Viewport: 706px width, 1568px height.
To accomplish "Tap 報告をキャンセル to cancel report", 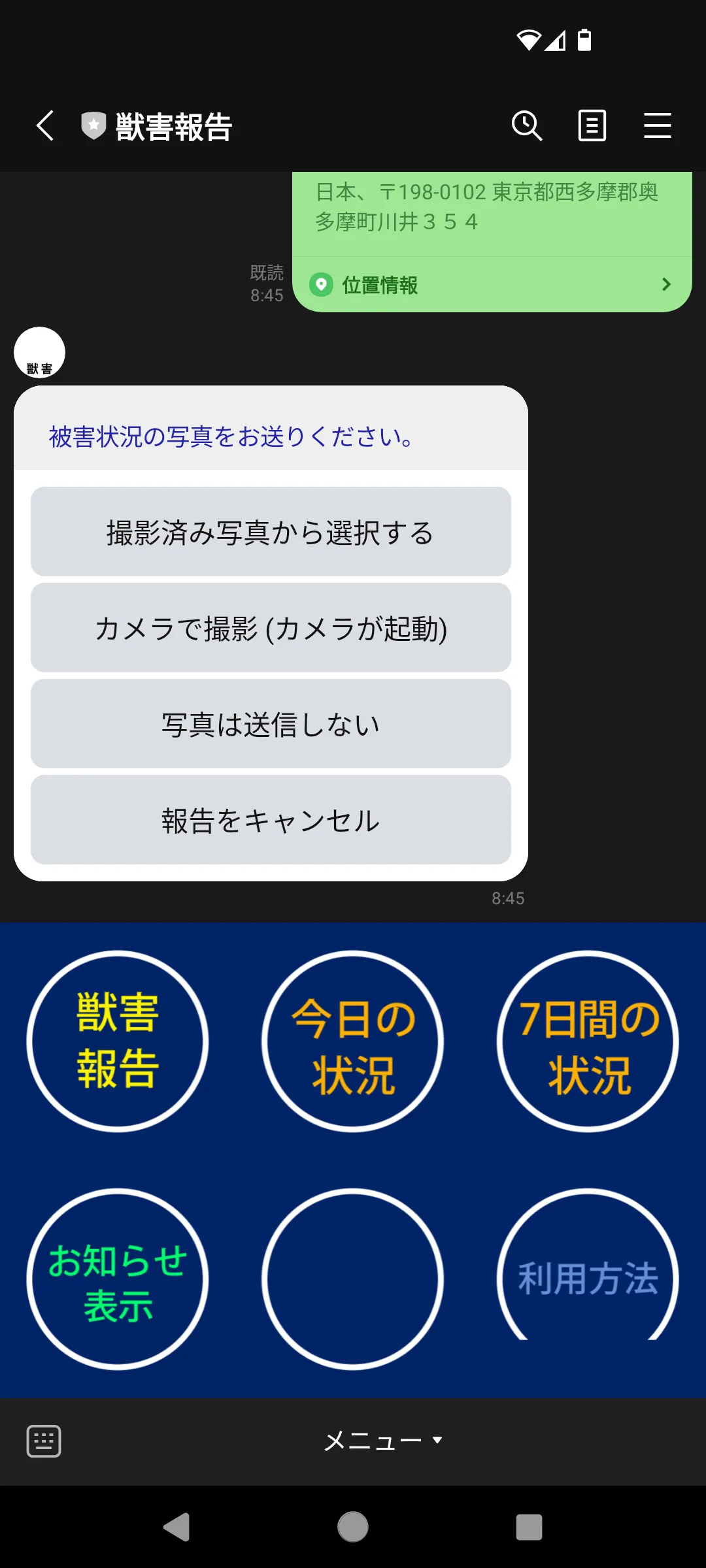I will click(271, 820).
